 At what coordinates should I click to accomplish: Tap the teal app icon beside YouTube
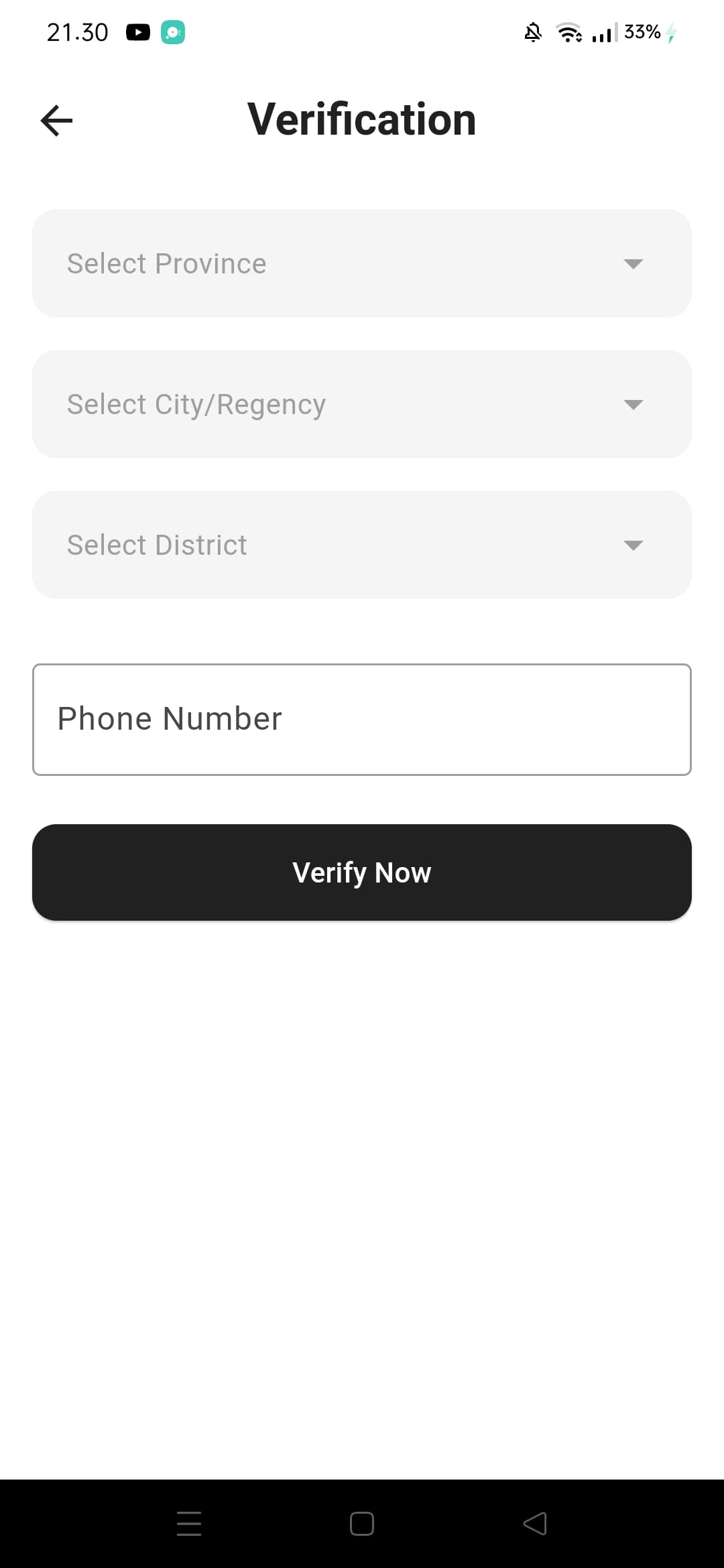[173, 31]
